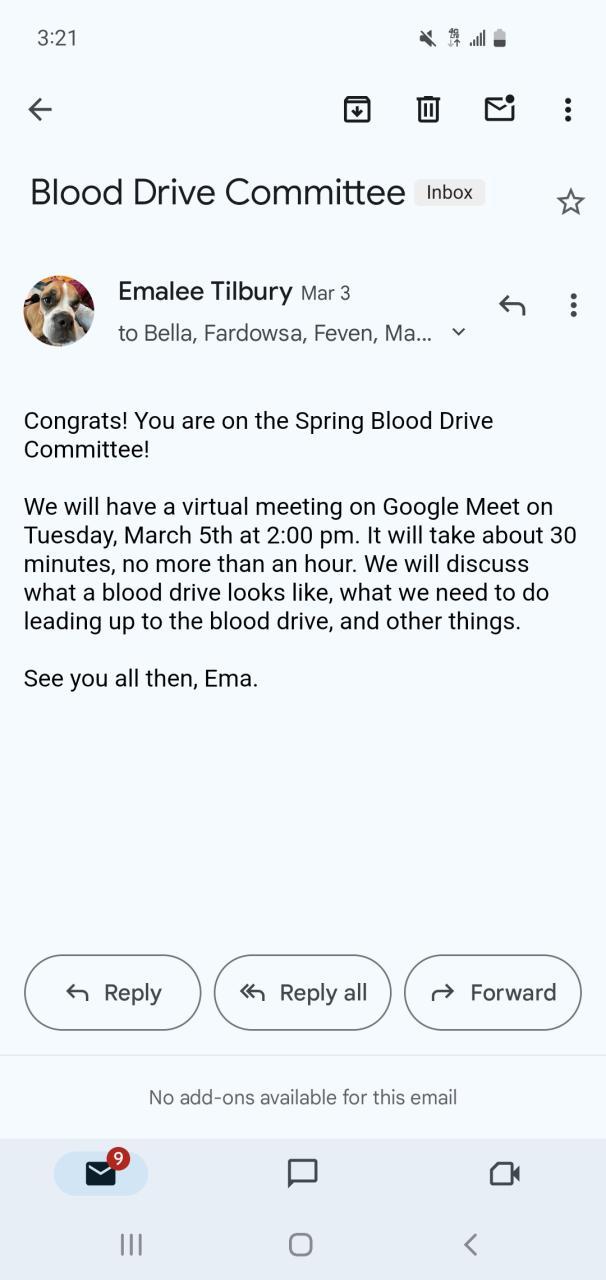The width and height of the screenshot is (606, 1280).
Task: Open more options for Emalee's message
Action: [573, 305]
